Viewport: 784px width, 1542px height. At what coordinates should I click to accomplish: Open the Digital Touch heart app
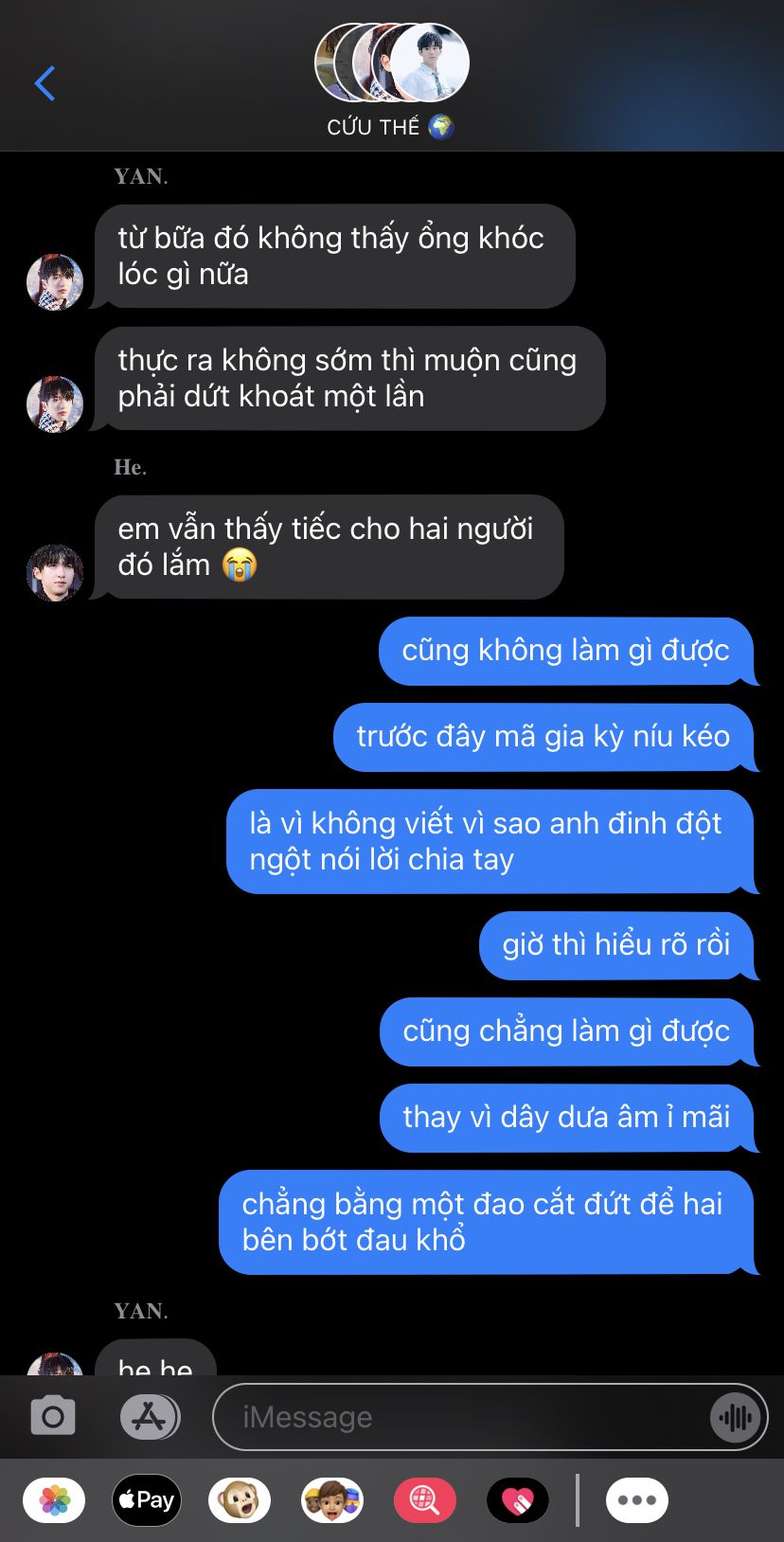click(518, 1500)
